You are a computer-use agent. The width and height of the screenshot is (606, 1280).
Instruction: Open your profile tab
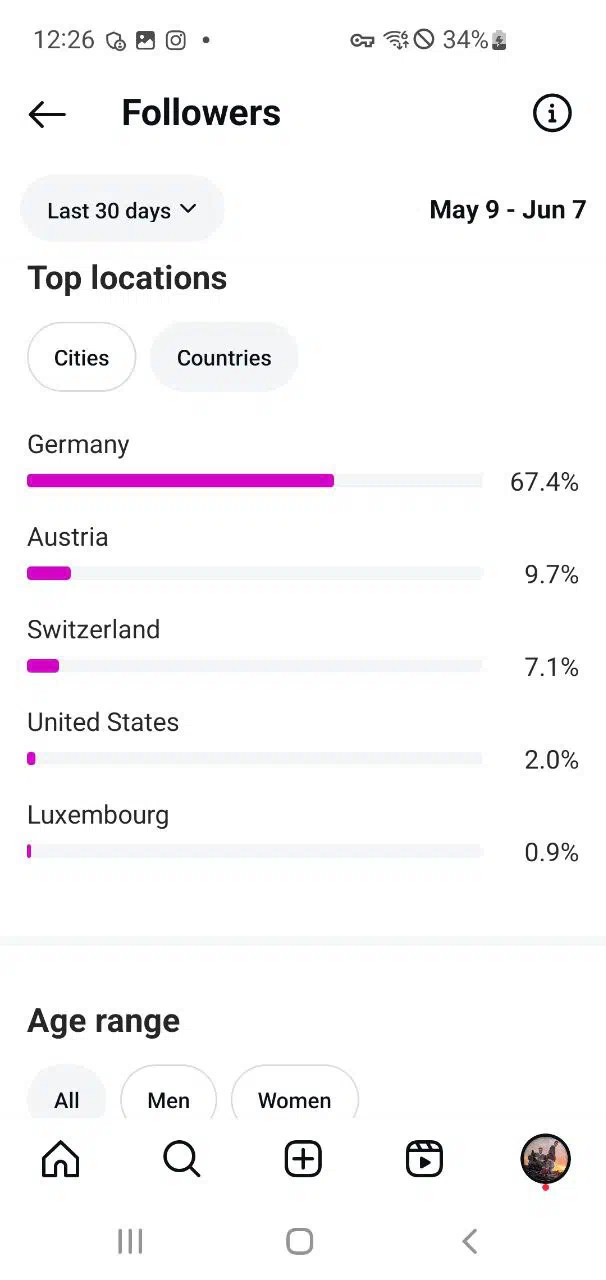pos(545,1159)
